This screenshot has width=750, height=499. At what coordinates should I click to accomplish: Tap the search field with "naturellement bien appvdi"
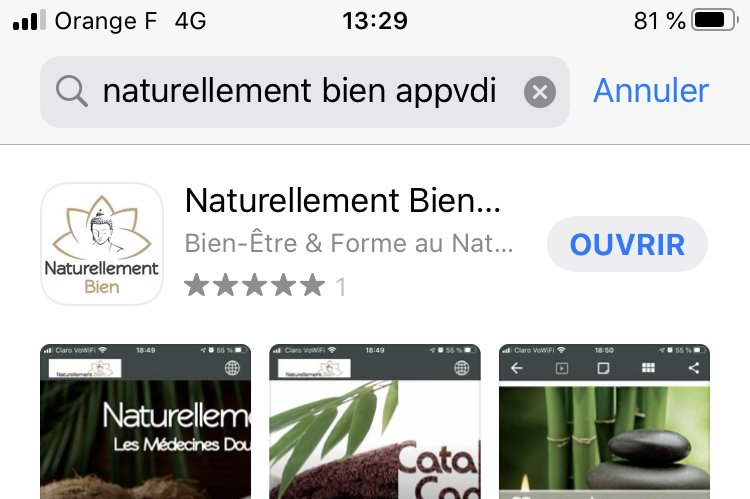298,92
